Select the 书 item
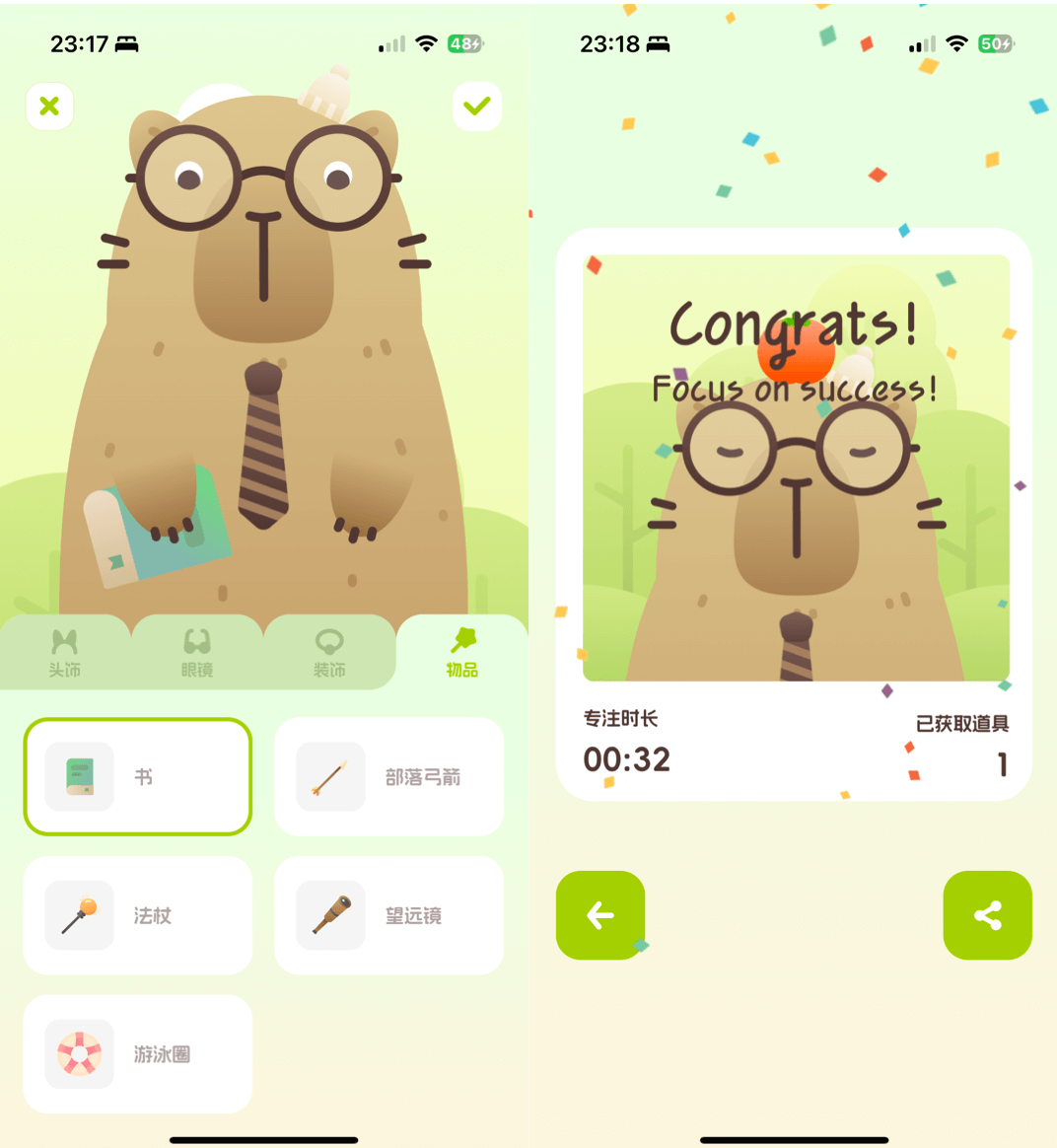The height and width of the screenshot is (1148, 1057). click(x=138, y=777)
